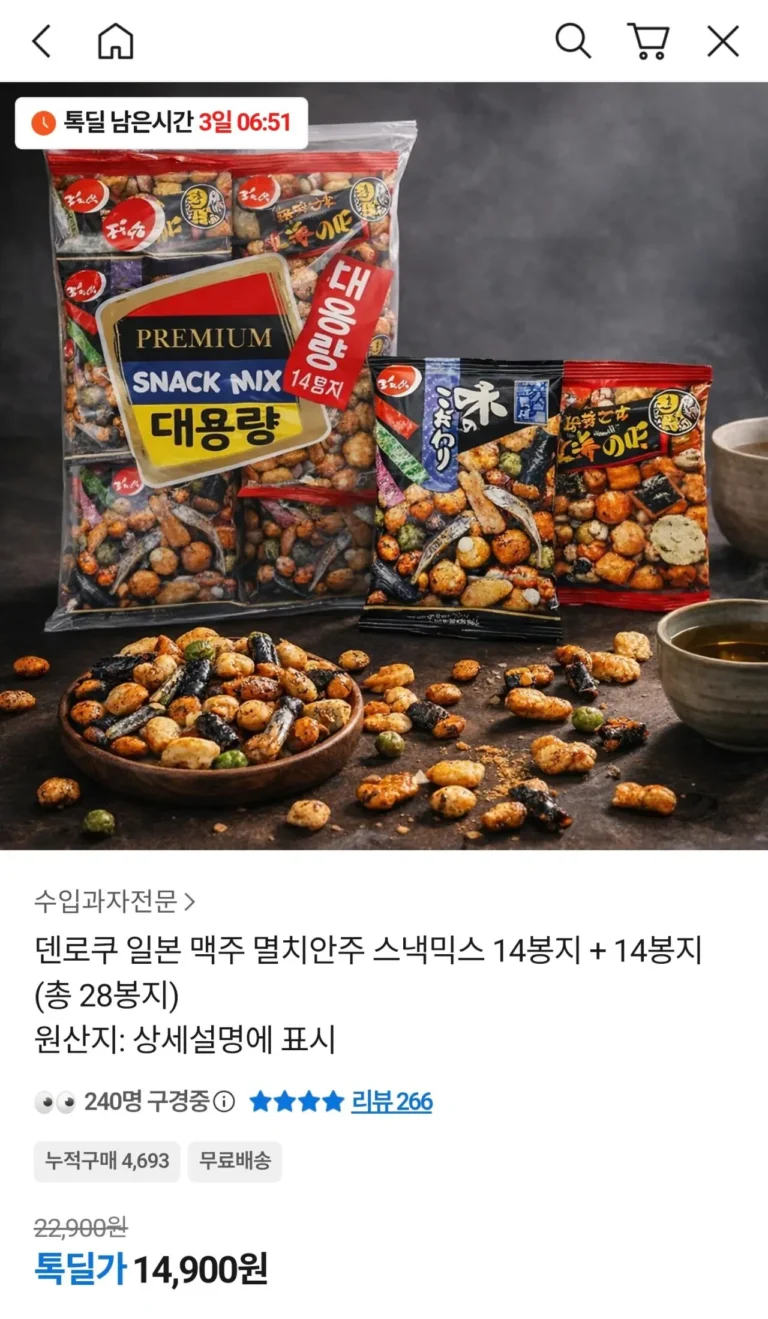Open the shopping cart
Viewport: 768px width, 1319px height.
tap(648, 41)
